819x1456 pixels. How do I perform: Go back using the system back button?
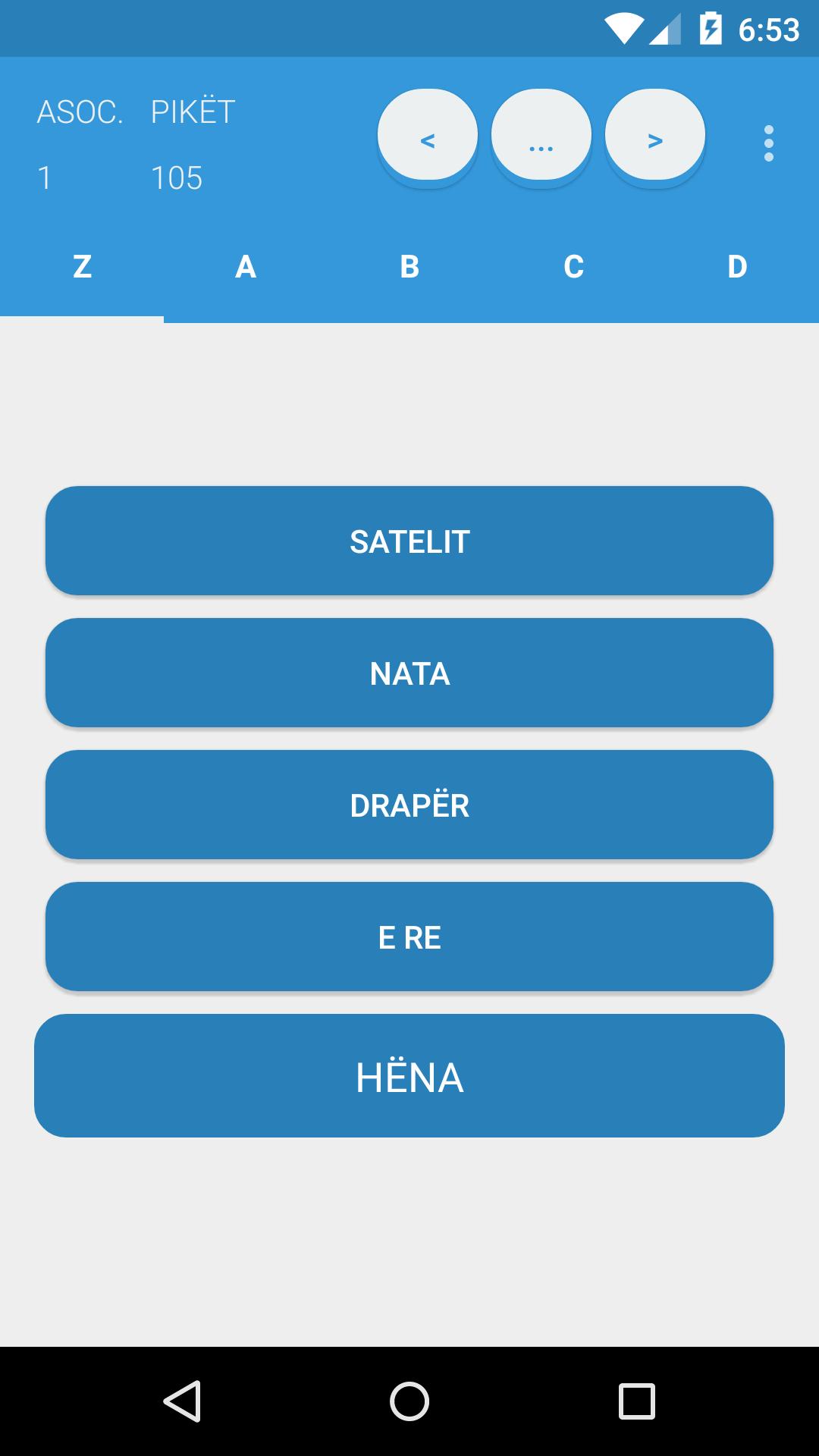pos(182,1401)
